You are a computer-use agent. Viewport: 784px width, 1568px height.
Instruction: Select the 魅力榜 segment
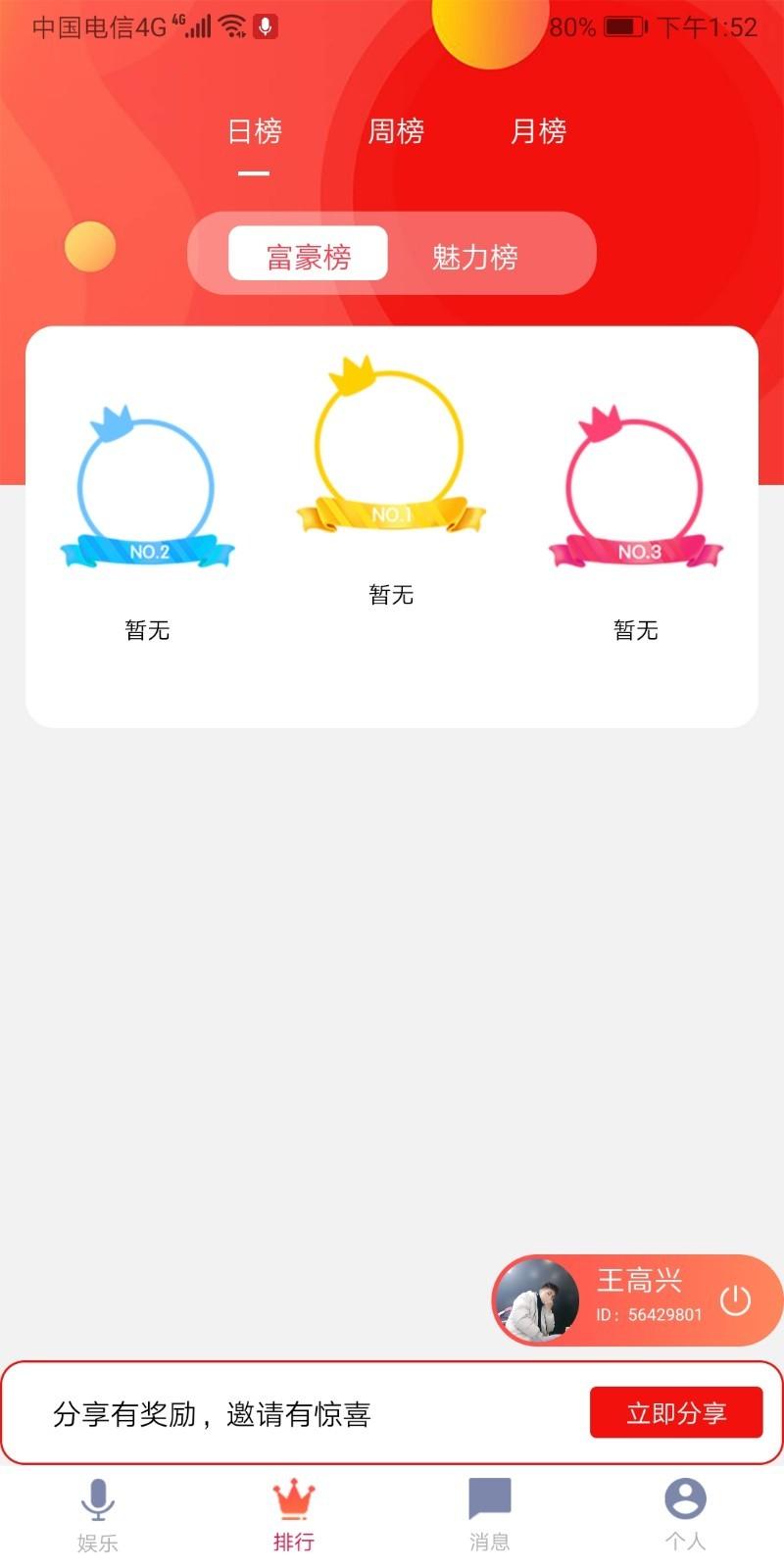pos(475,257)
